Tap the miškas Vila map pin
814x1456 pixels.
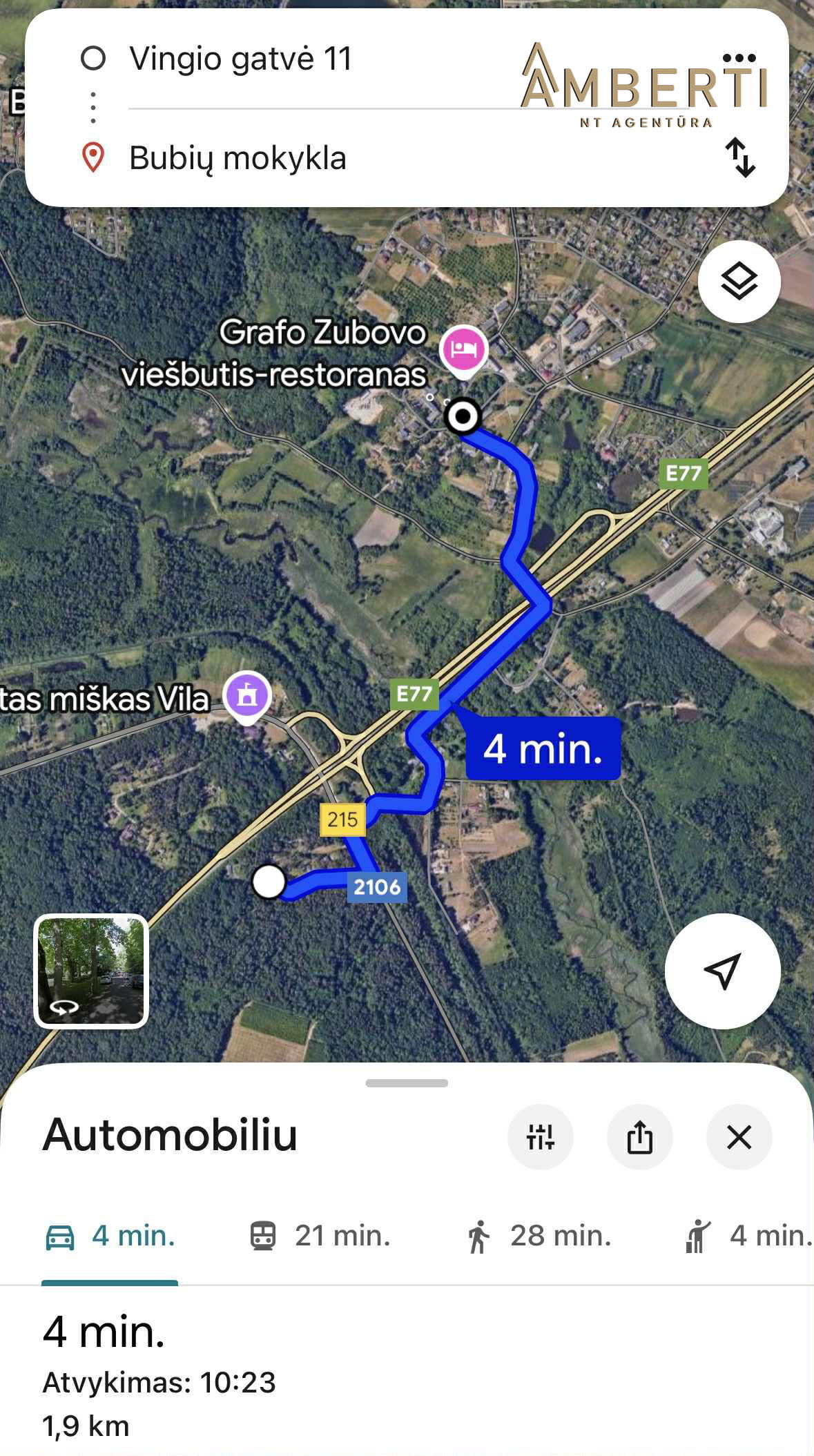click(x=247, y=695)
